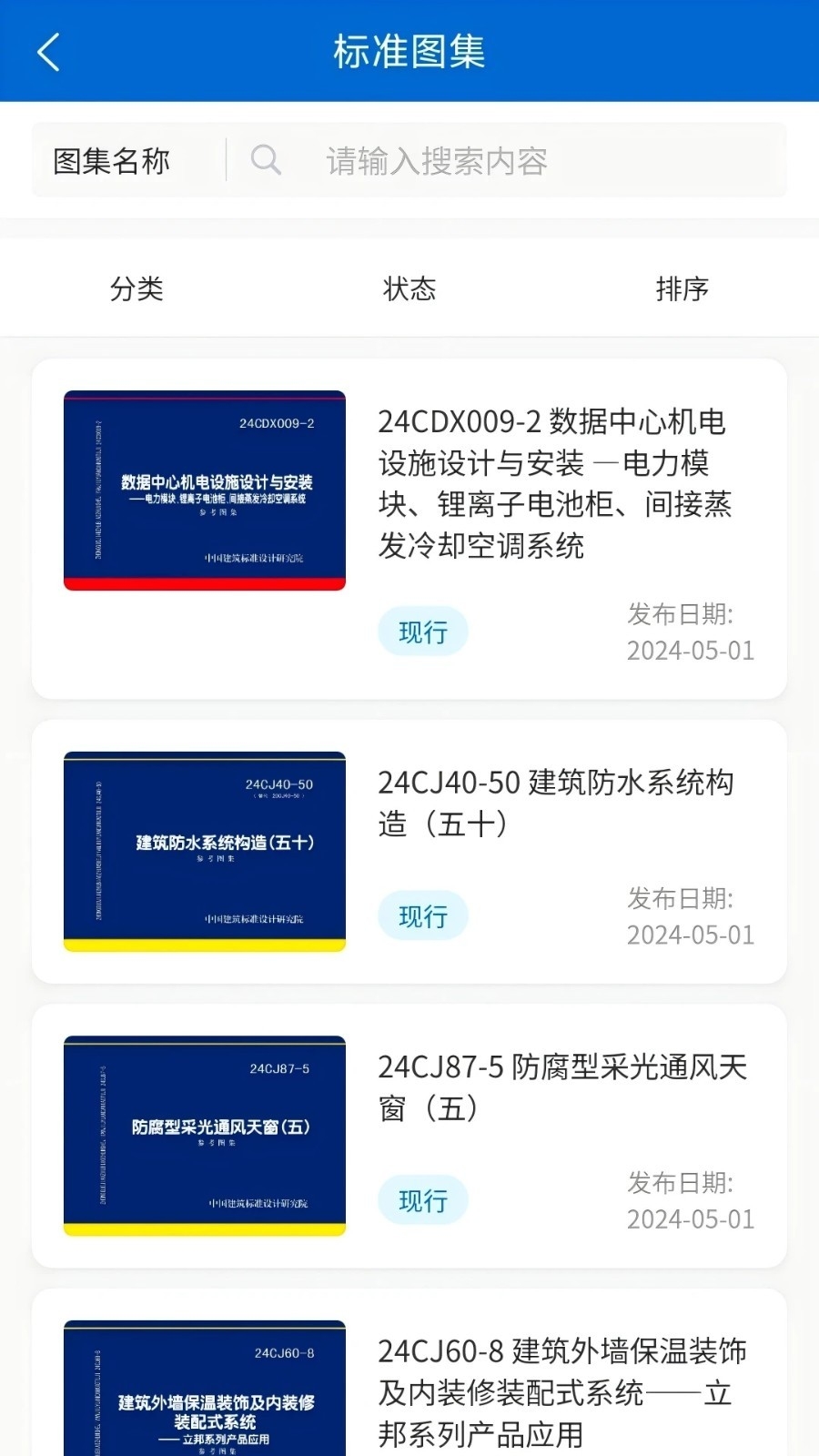Open 24CJ40-50 建筑防水系统构造 atlas card
The height and width of the screenshot is (1456, 819).
coord(409,852)
